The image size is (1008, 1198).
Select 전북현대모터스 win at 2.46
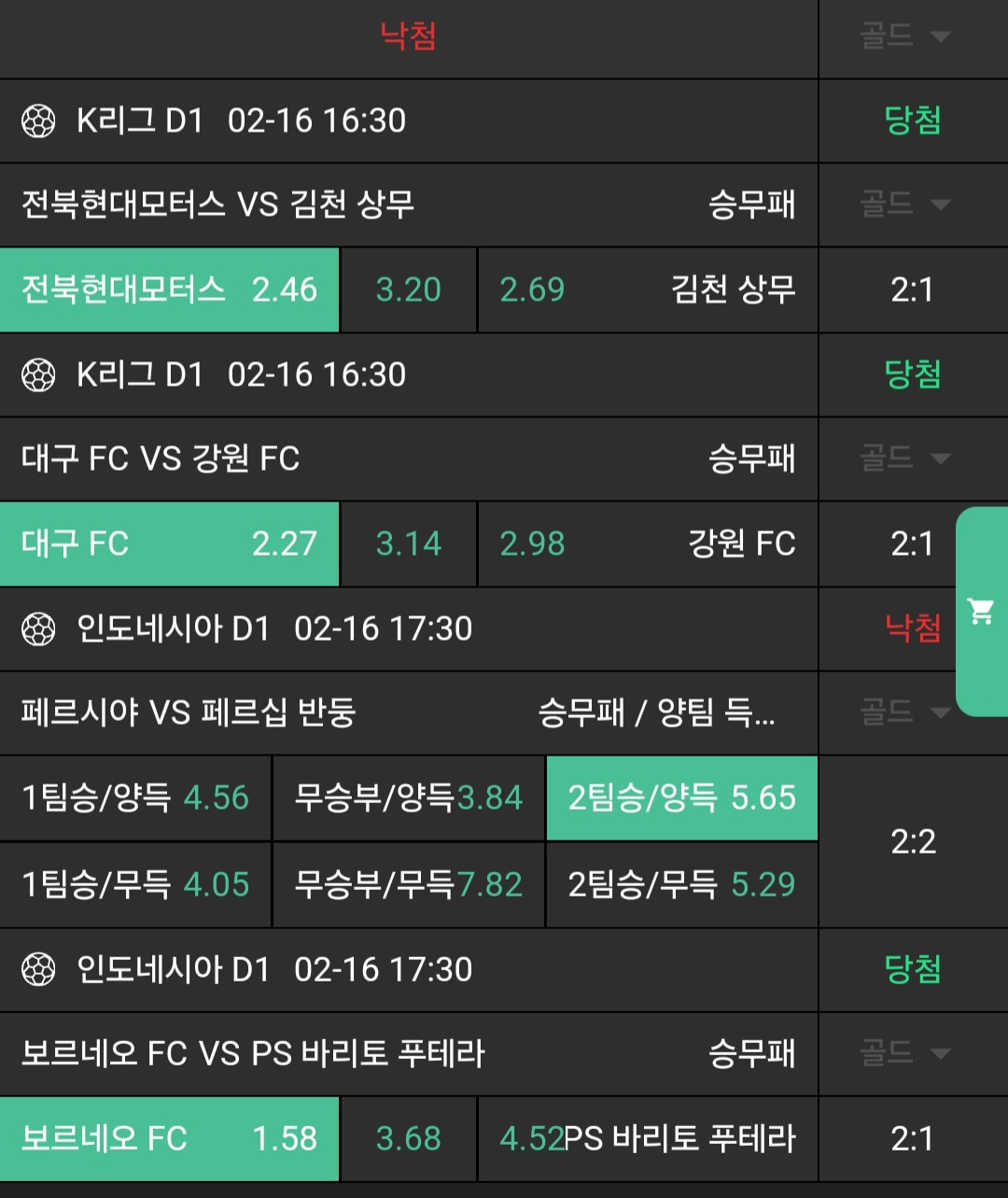(x=169, y=289)
